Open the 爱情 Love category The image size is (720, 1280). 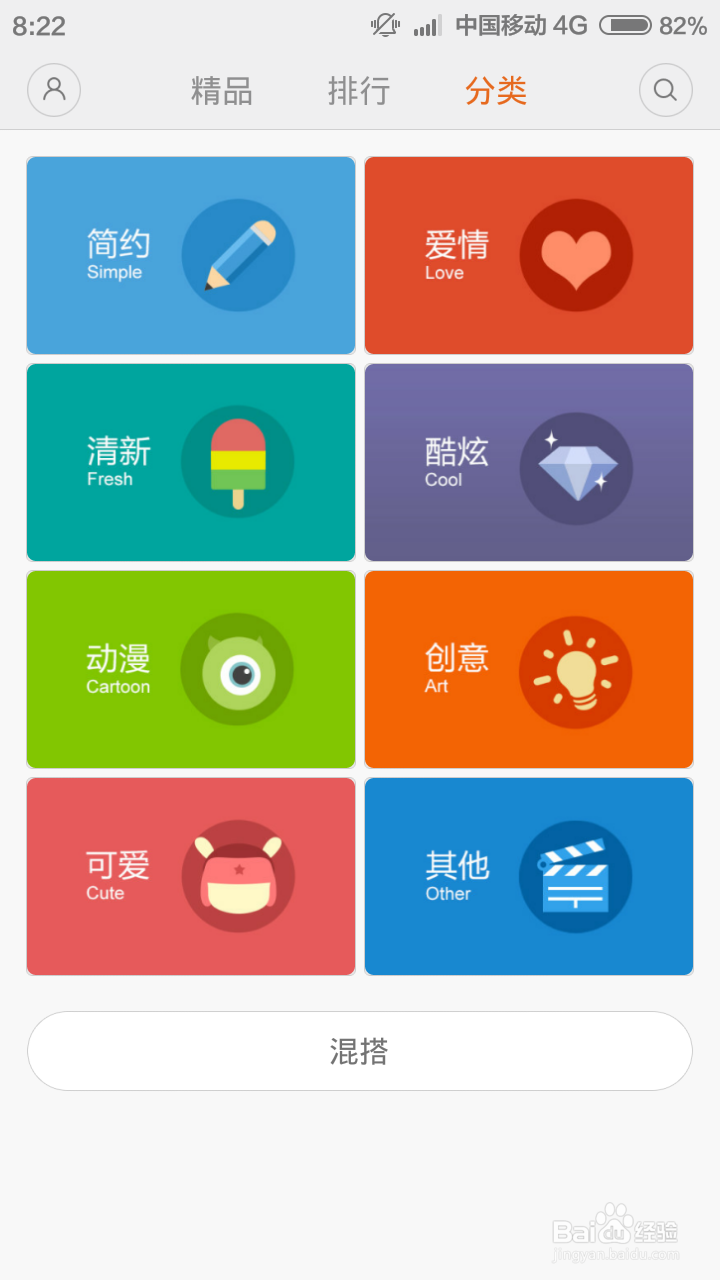529,255
